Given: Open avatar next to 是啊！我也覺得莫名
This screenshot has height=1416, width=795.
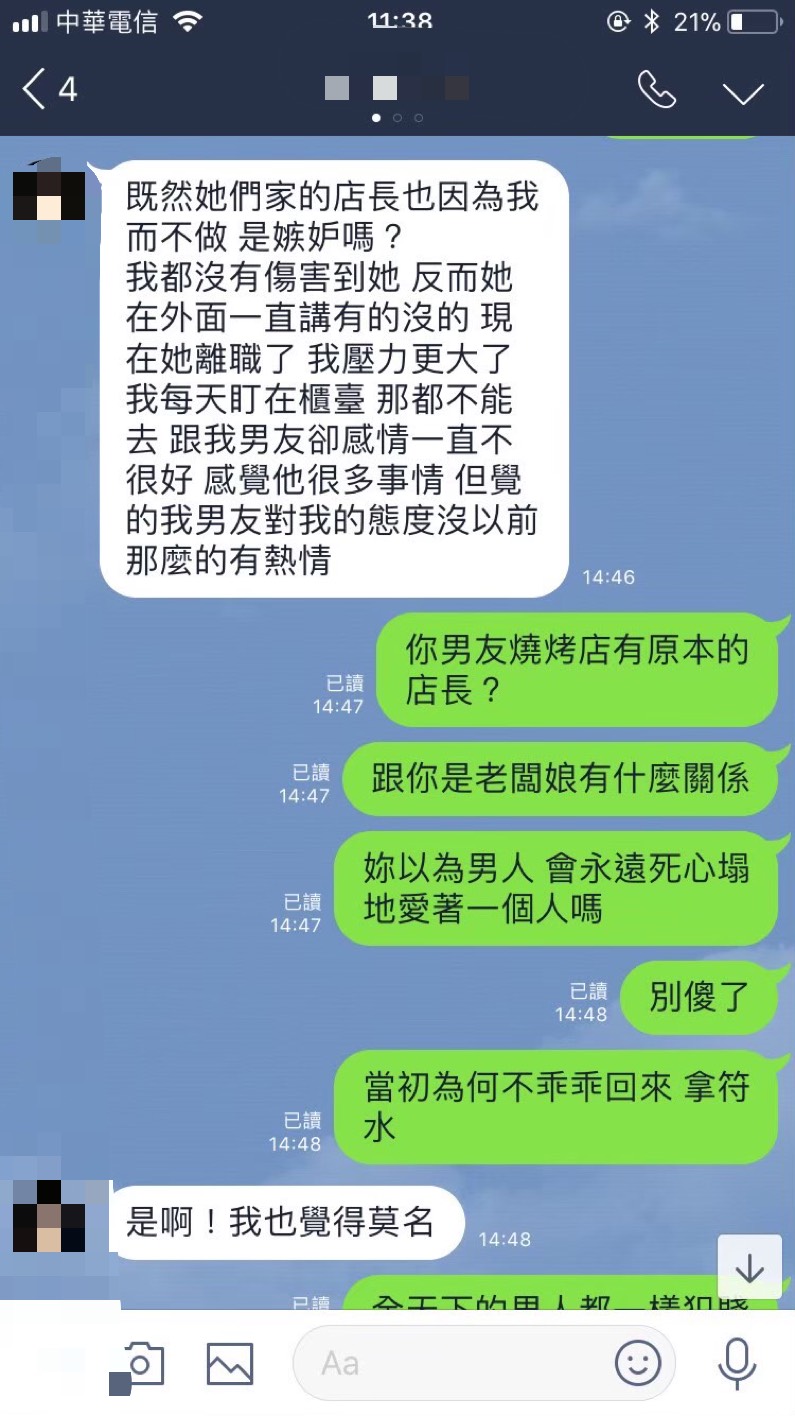Looking at the screenshot, I should (48, 1217).
